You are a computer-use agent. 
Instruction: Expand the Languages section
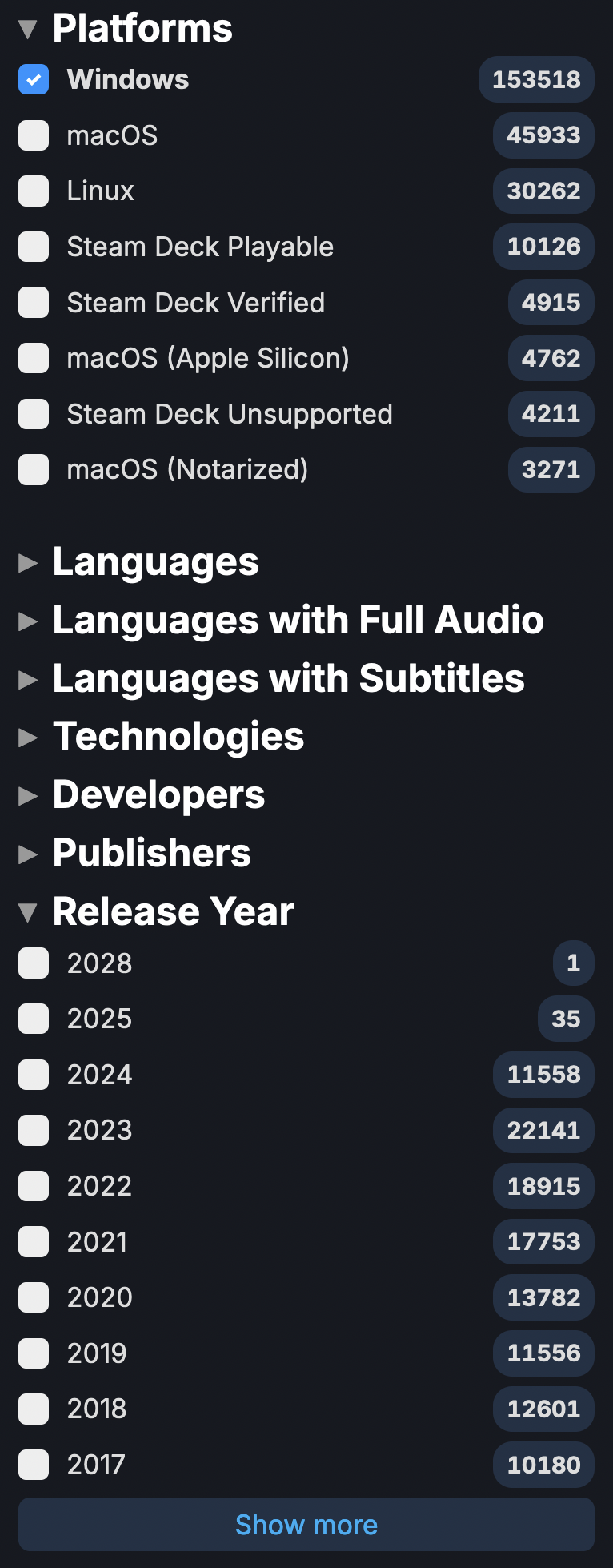point(28,563)
